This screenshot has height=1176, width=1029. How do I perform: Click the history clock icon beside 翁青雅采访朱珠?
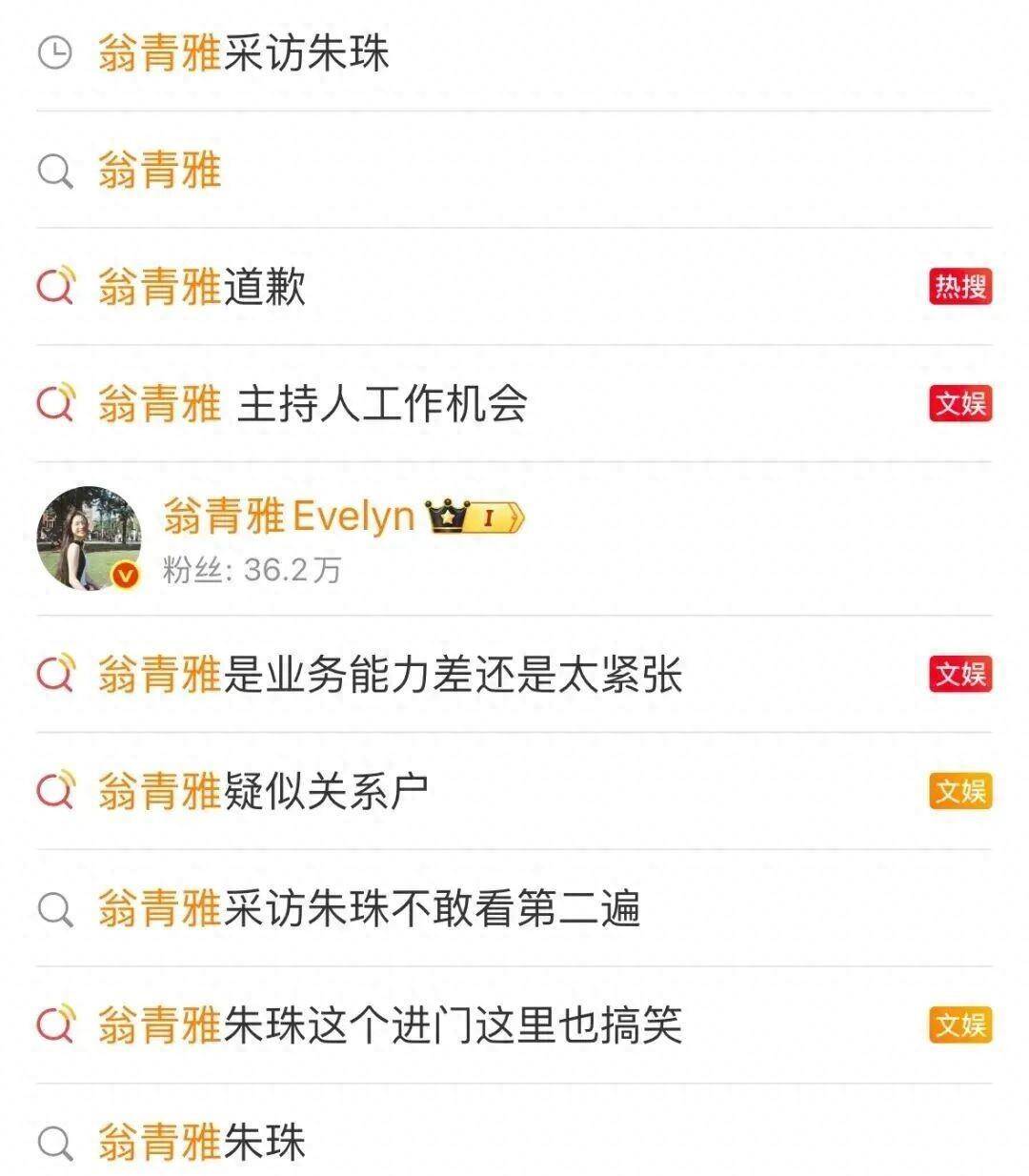[x=57, y=54]
